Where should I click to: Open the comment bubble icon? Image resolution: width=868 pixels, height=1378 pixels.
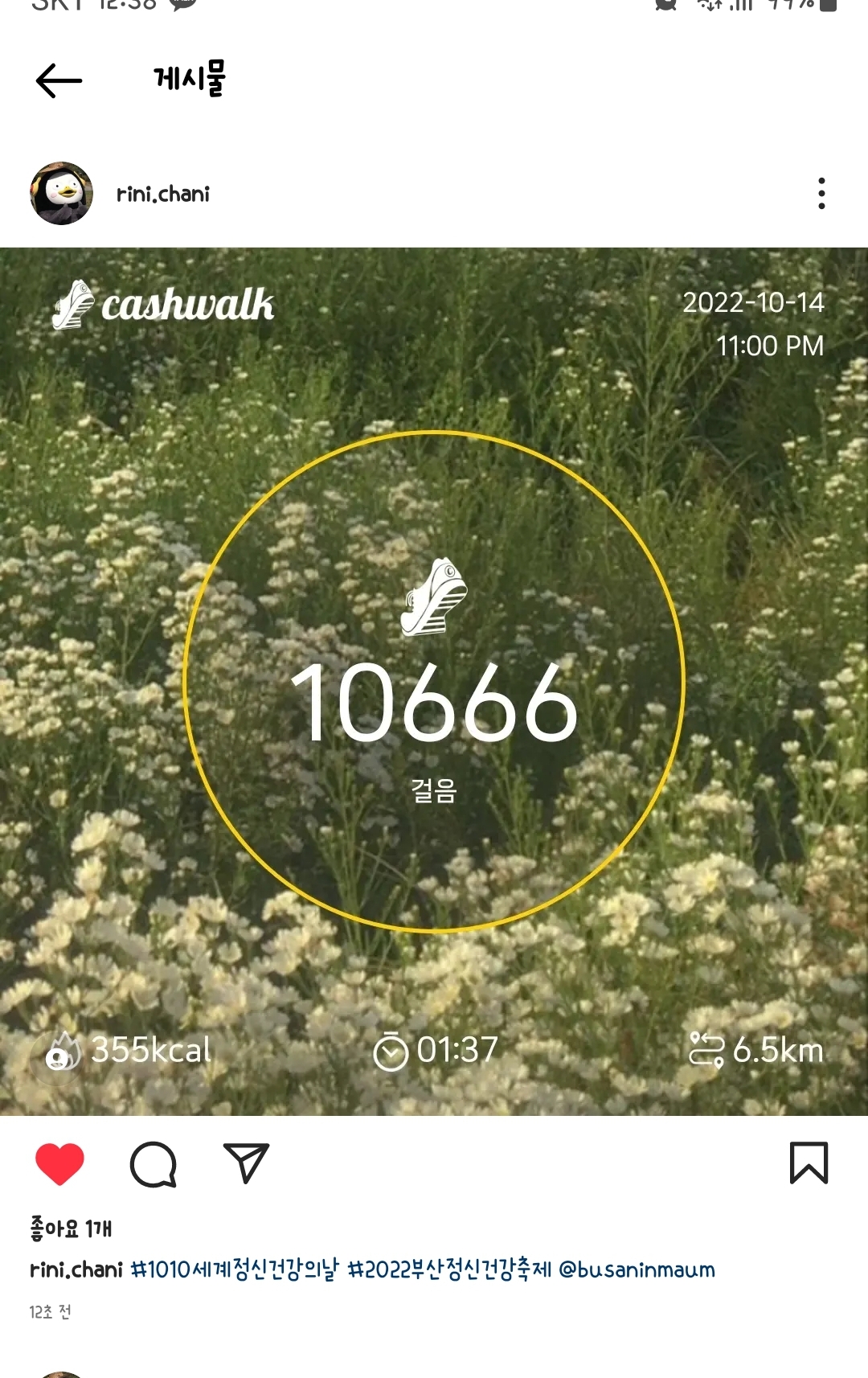153,1163
